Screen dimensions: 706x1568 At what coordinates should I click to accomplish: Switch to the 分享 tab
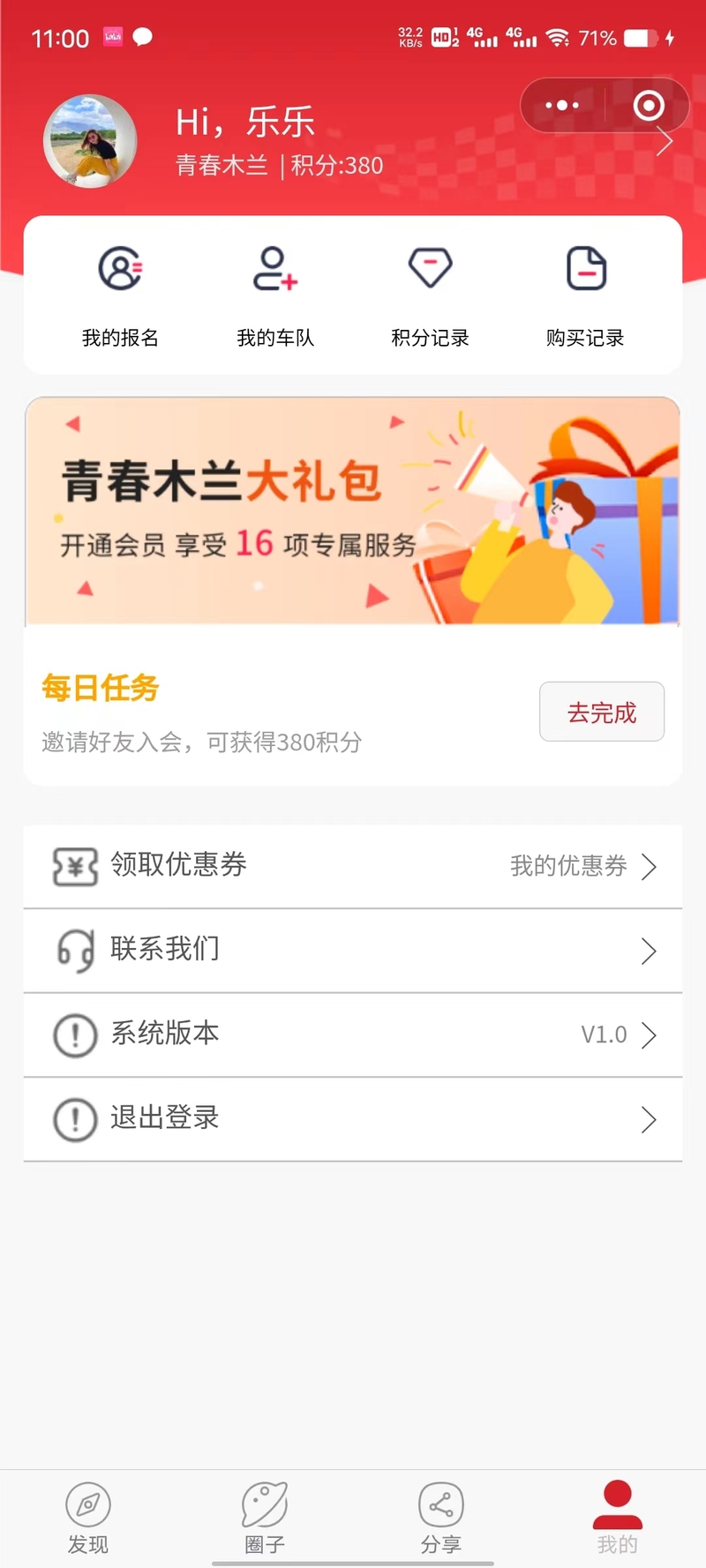[441, 1517]
